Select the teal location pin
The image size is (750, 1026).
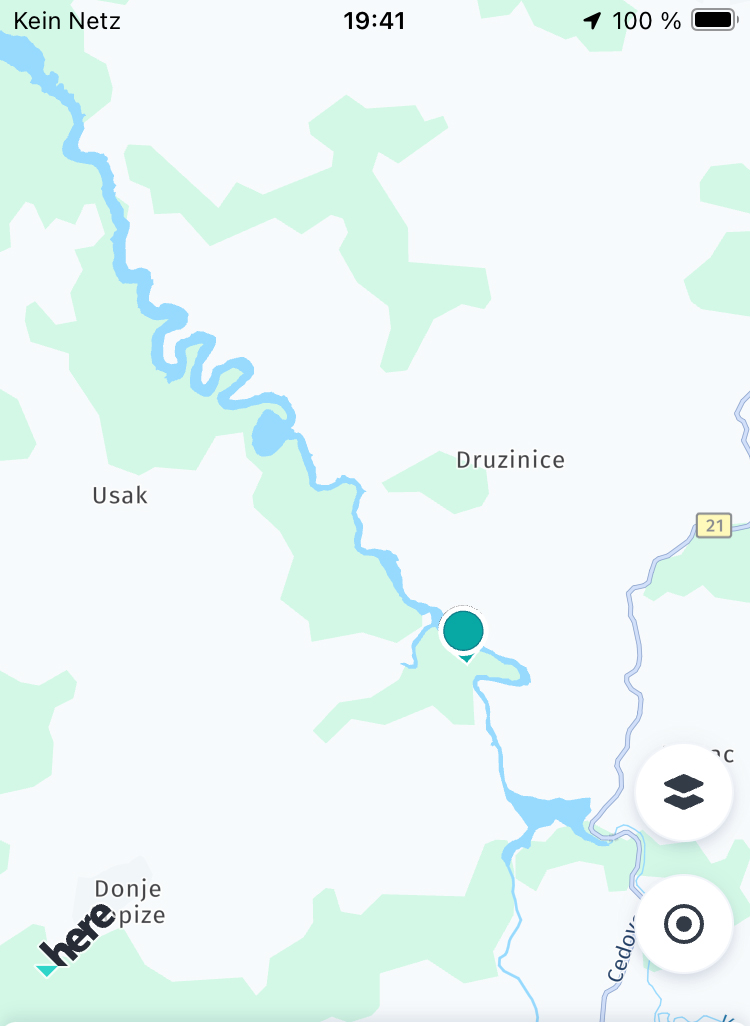pos(464,632)
